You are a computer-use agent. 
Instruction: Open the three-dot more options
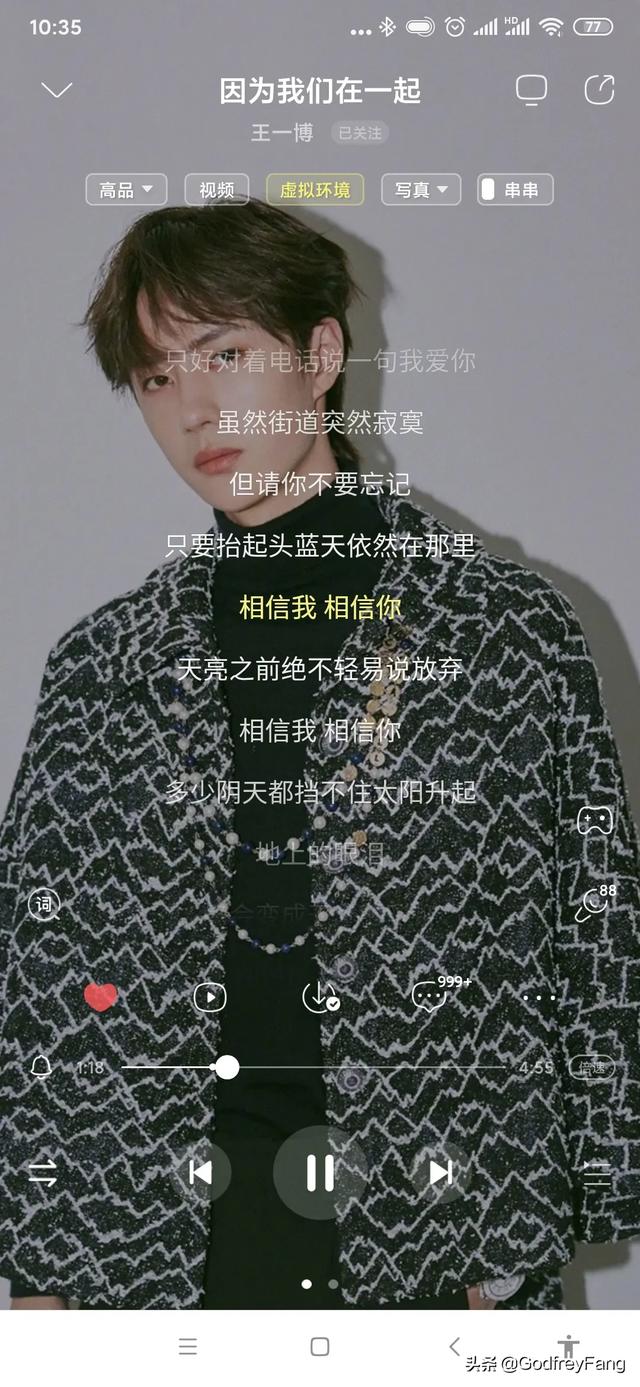[x=539, y=997]
